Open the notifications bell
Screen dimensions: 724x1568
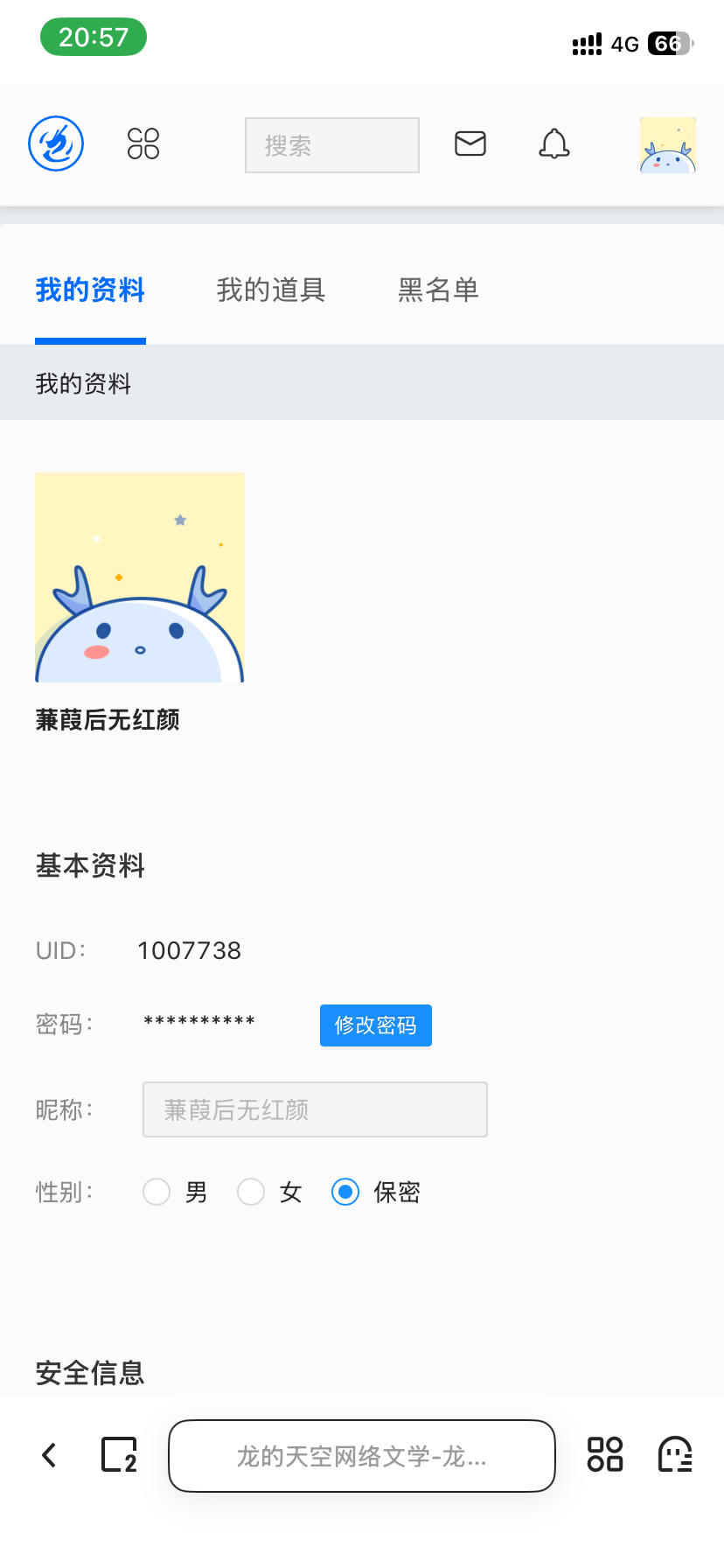coord(554,143)
